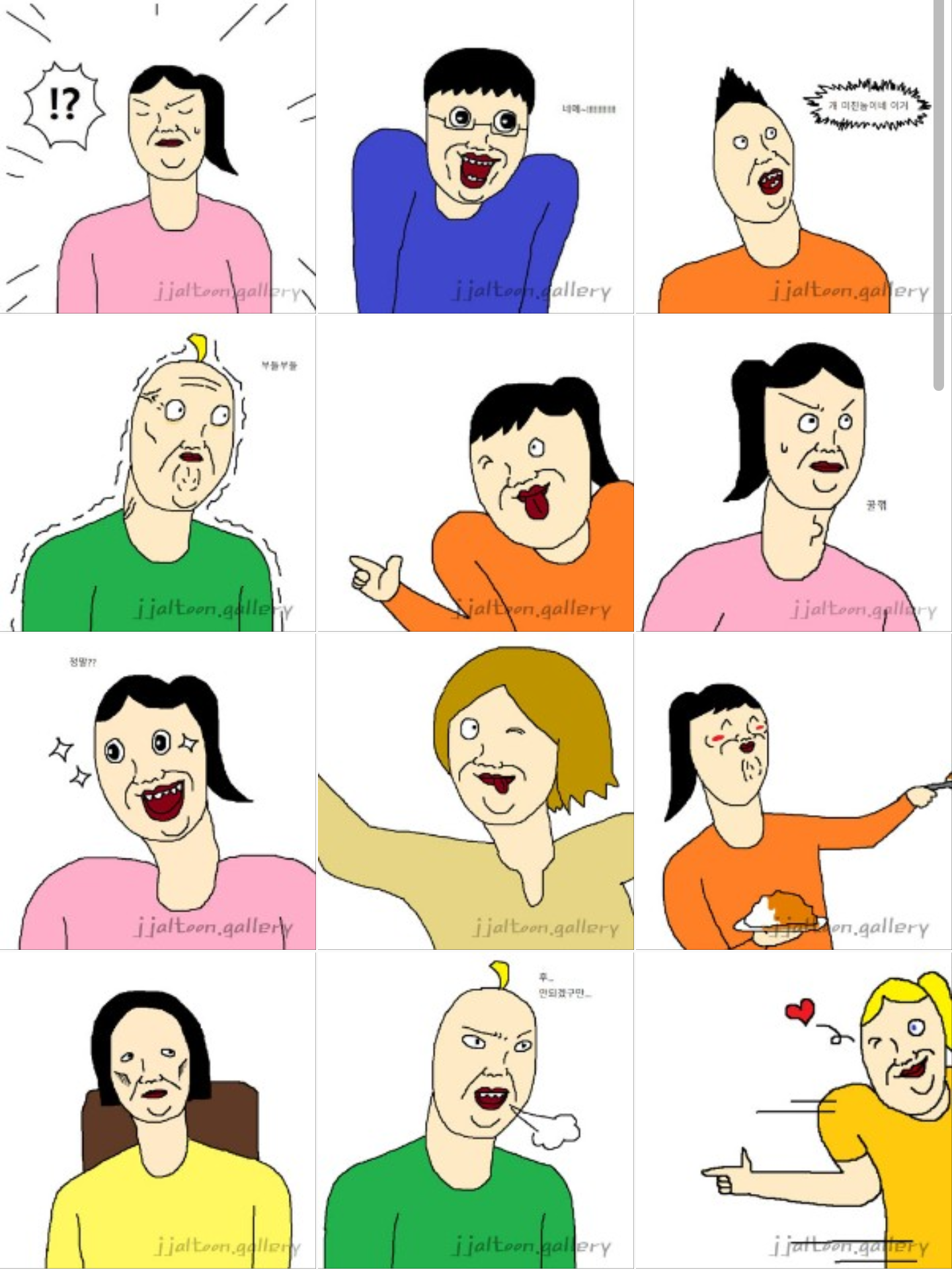
Task: Select the trembling bald man in green shirt
Action: (x=157, y=474)
